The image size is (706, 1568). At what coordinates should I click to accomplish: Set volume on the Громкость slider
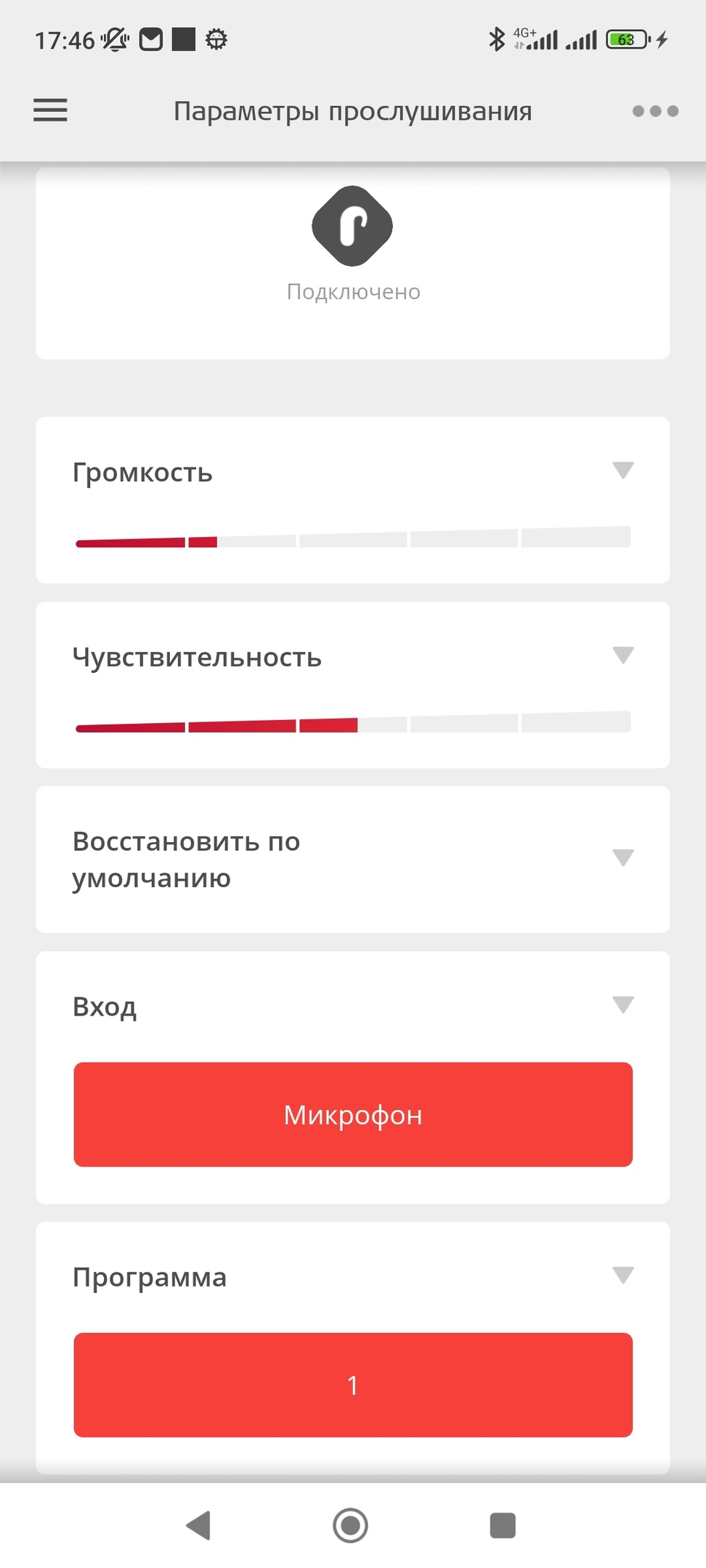coord(353,539)
